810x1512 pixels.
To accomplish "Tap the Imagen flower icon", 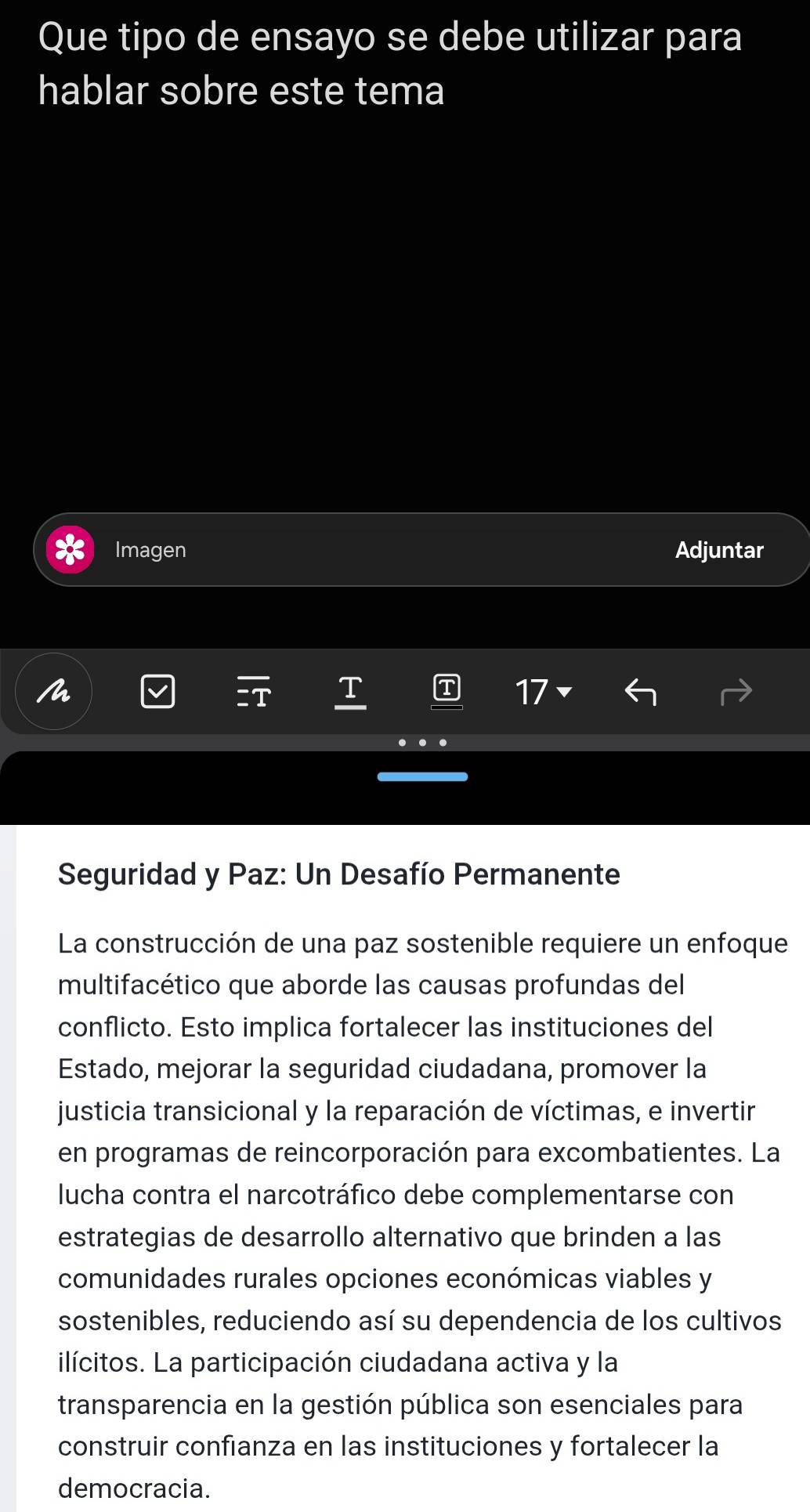I will (71, 550).
